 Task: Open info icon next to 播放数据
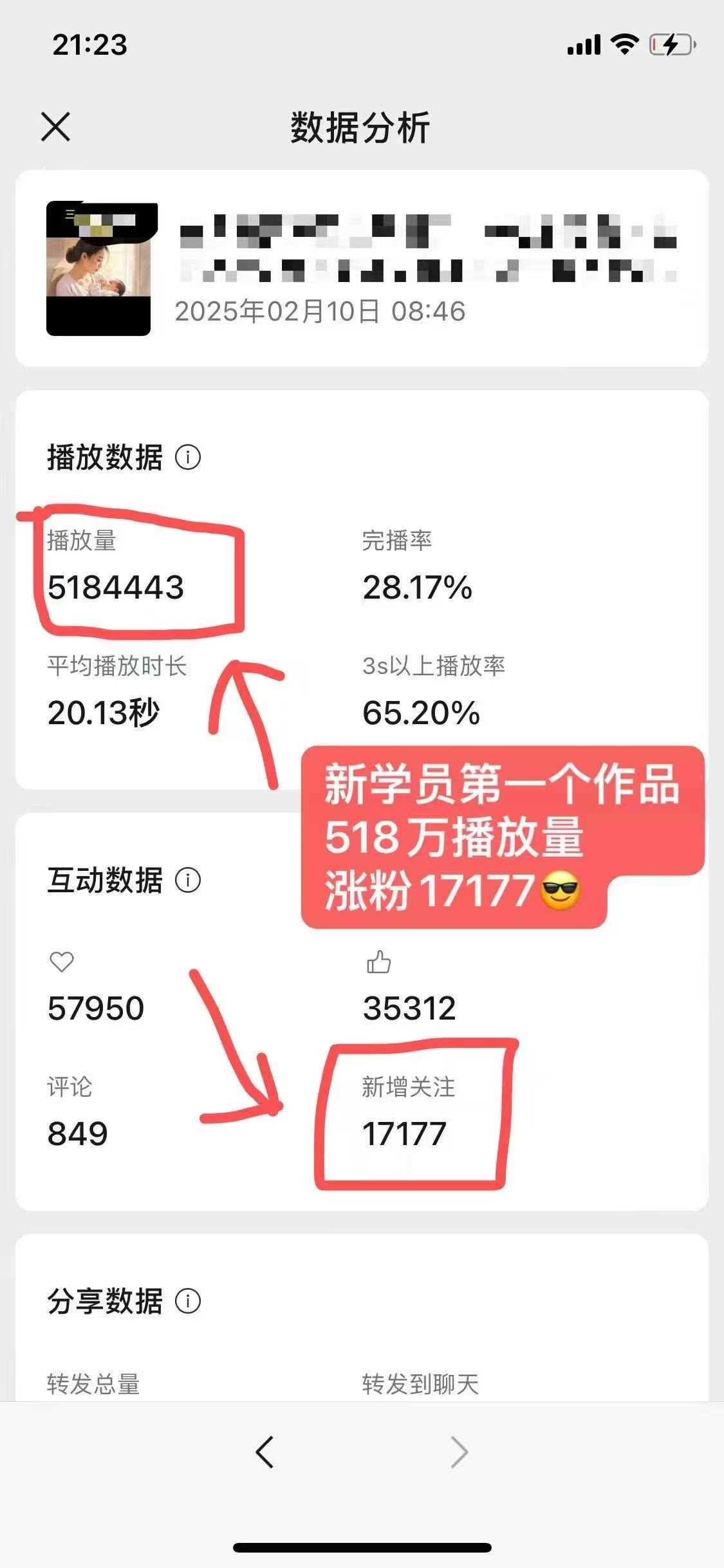[x=188, y=458]
